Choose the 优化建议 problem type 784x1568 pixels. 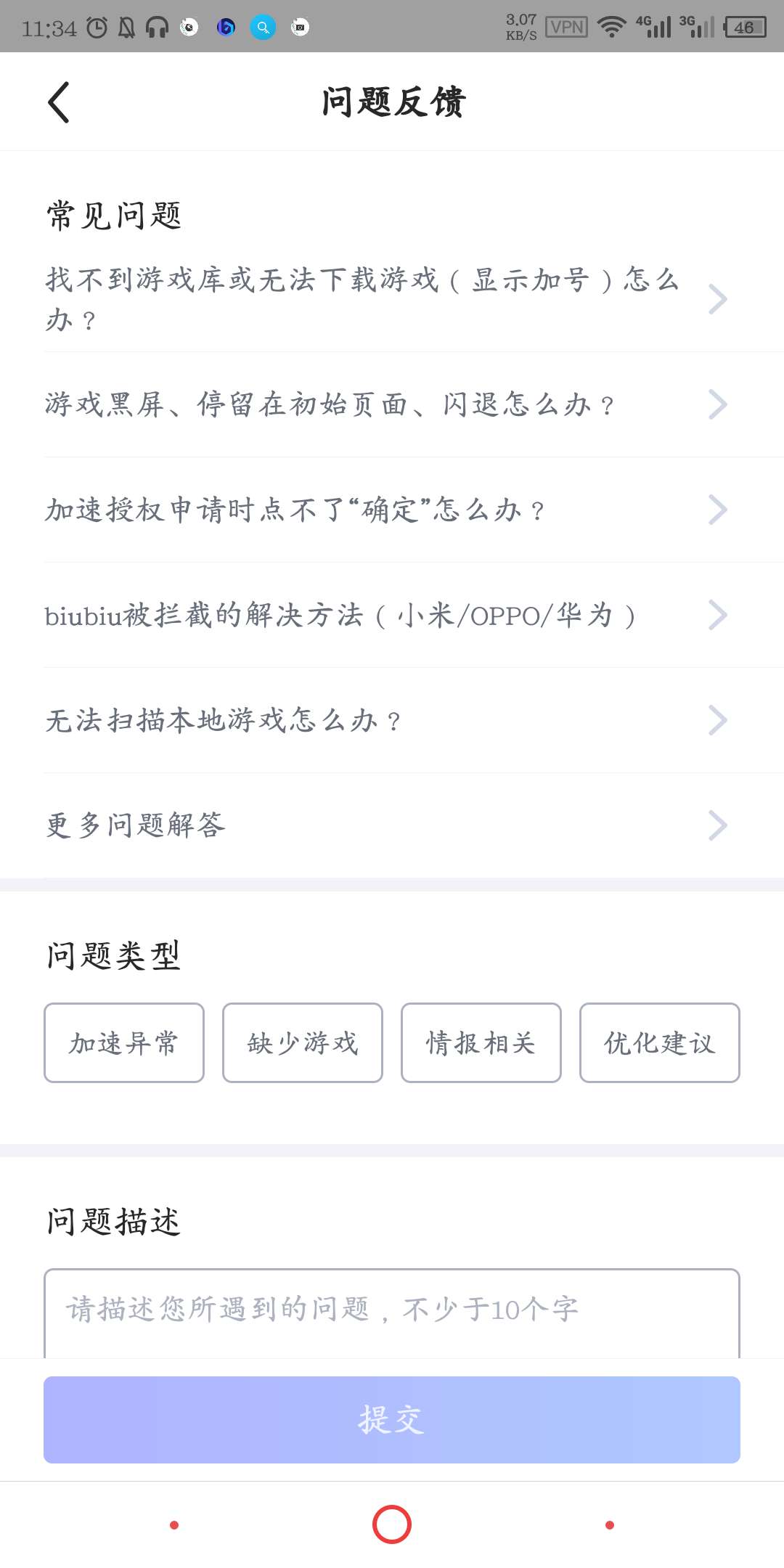tap(660, 1043)
